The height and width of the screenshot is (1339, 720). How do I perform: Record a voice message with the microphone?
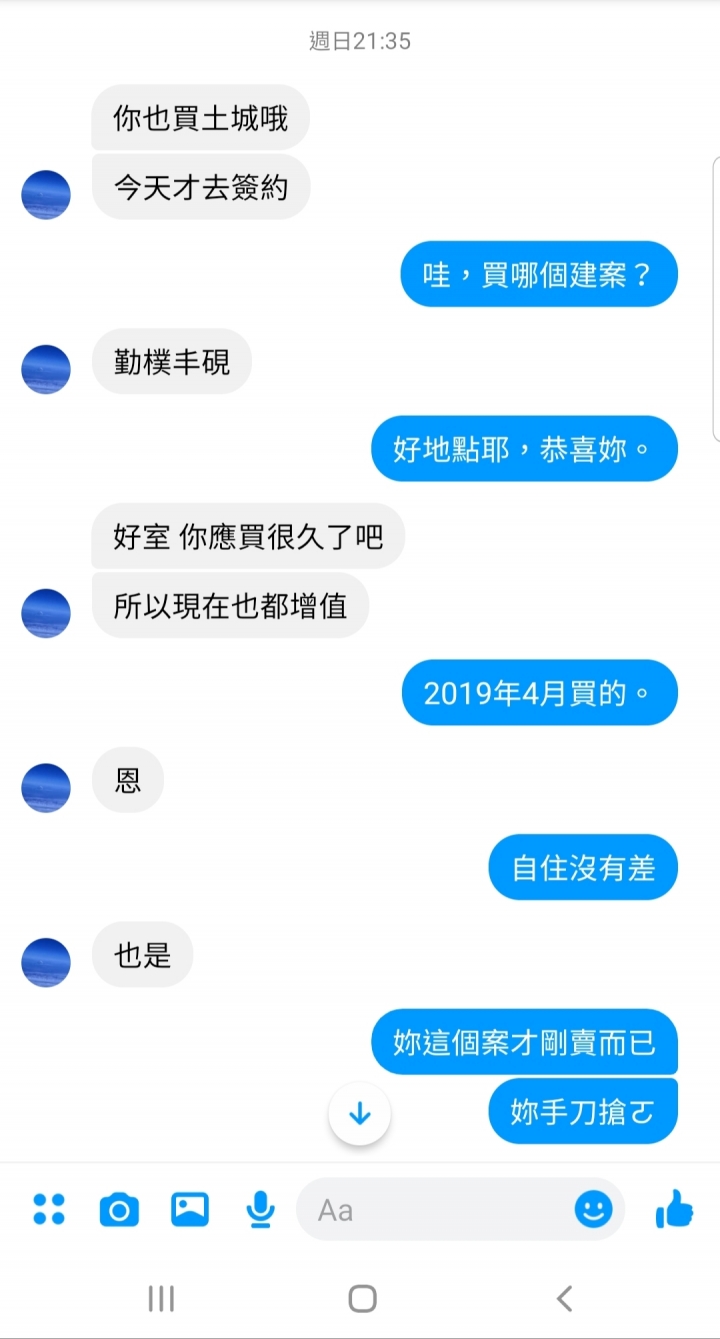pyautogui.click(x=260, y=1210)
